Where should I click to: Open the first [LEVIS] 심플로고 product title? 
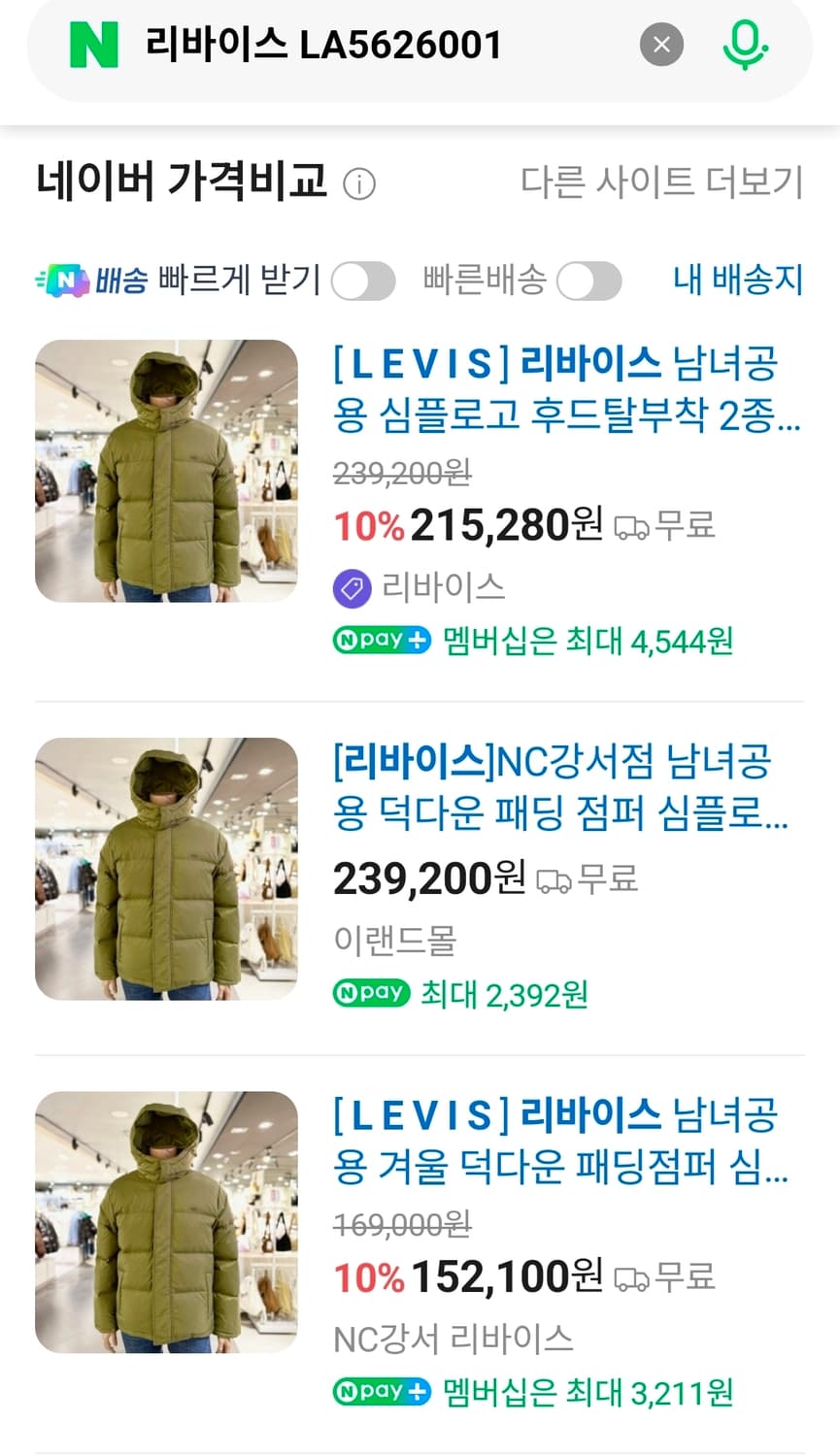[x=554, y=388]
